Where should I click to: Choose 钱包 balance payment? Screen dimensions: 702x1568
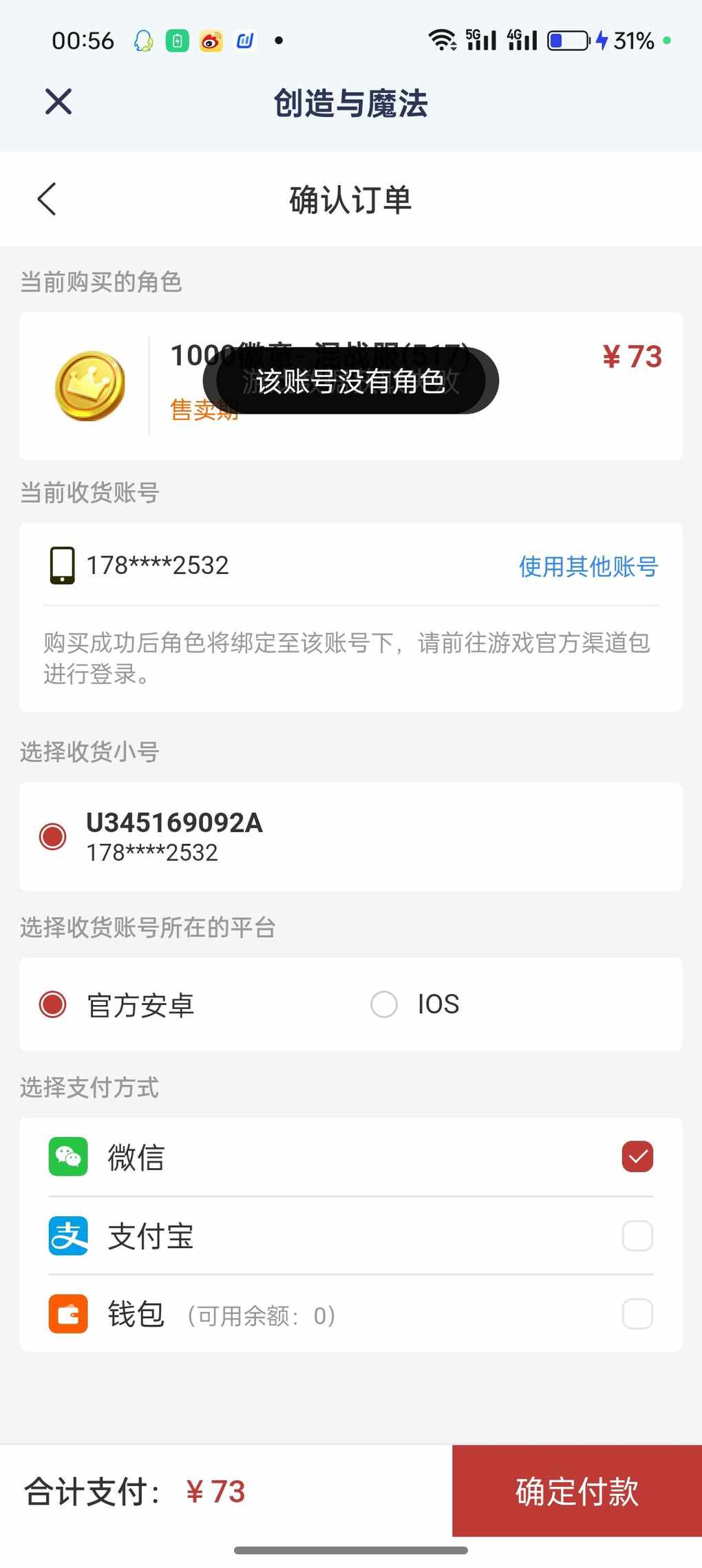tap(637, 1314)
